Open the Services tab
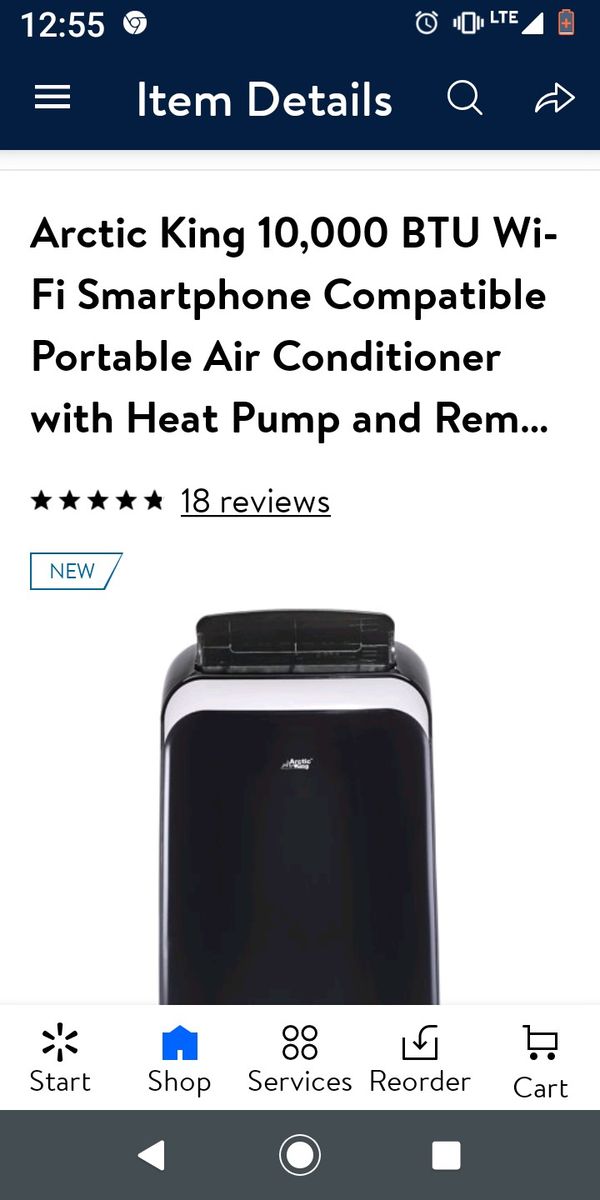The width and height of the screenshot is (600, 1200). (x=300, y=1058)
